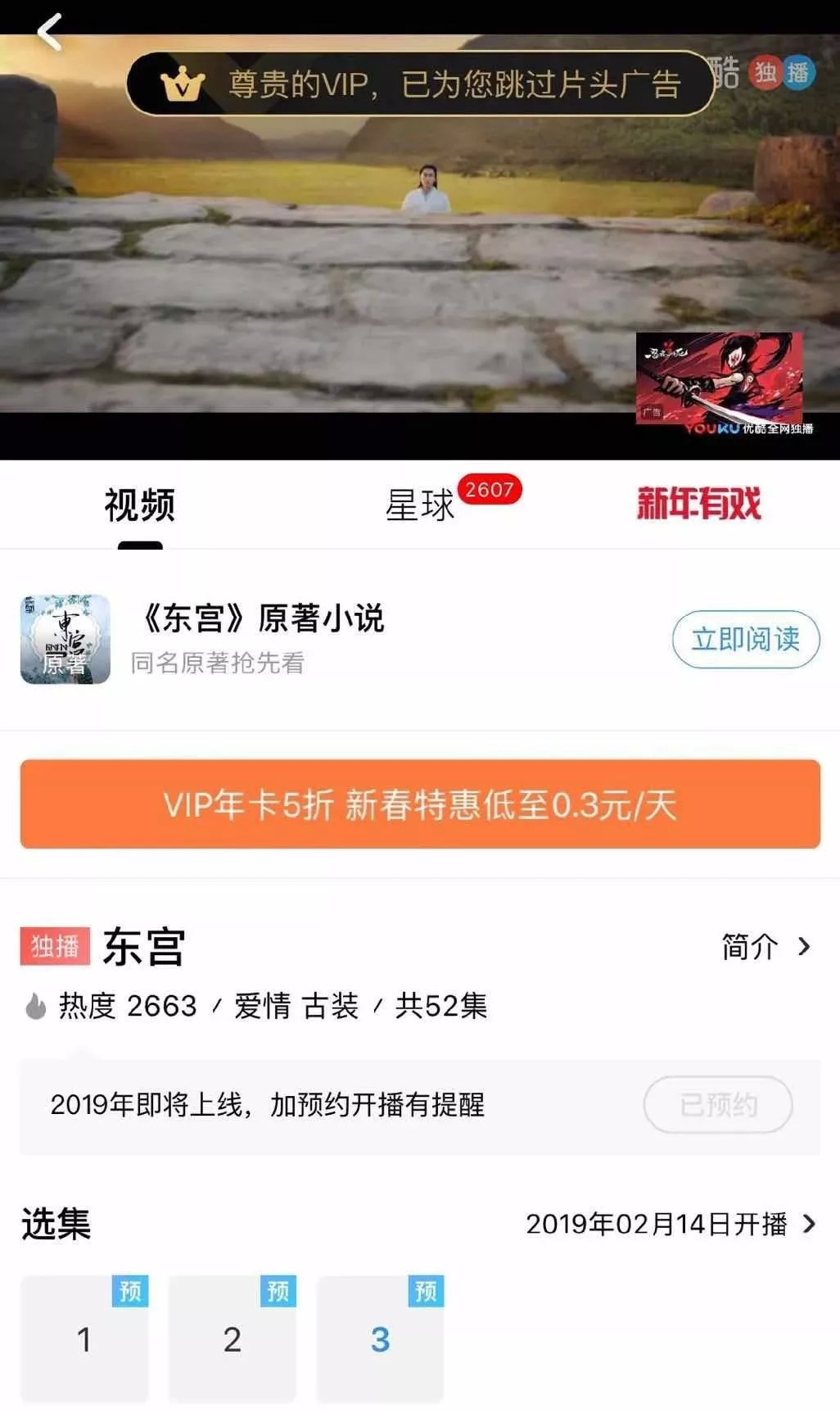Tap 立即阅读 for the 东宫 novel
This screenshot has height=1413, width=840.
point(745,639)
